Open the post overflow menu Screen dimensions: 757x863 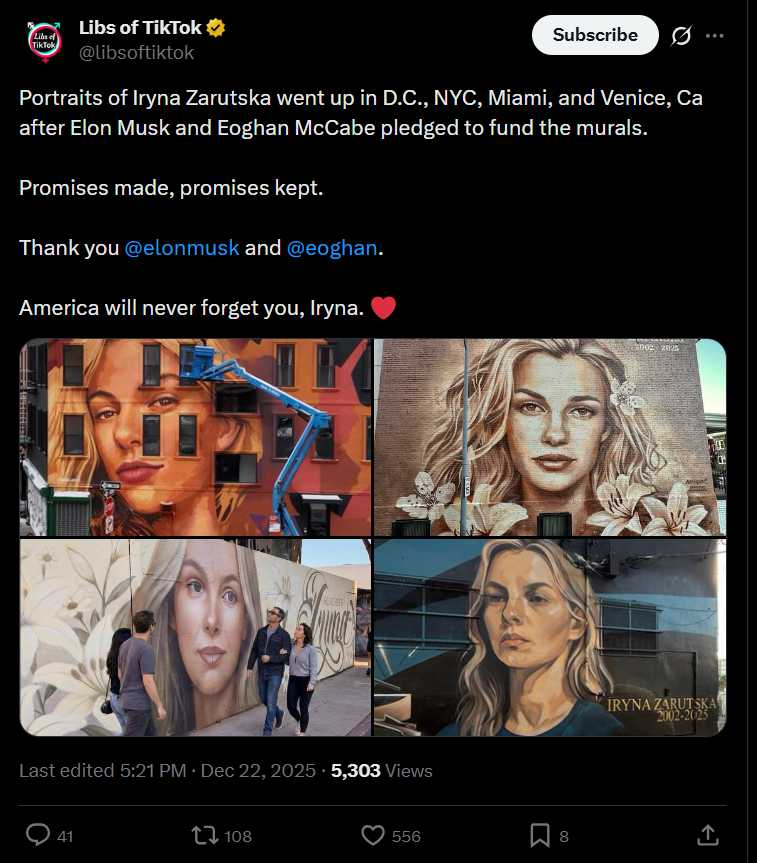[x=714, y=36]
